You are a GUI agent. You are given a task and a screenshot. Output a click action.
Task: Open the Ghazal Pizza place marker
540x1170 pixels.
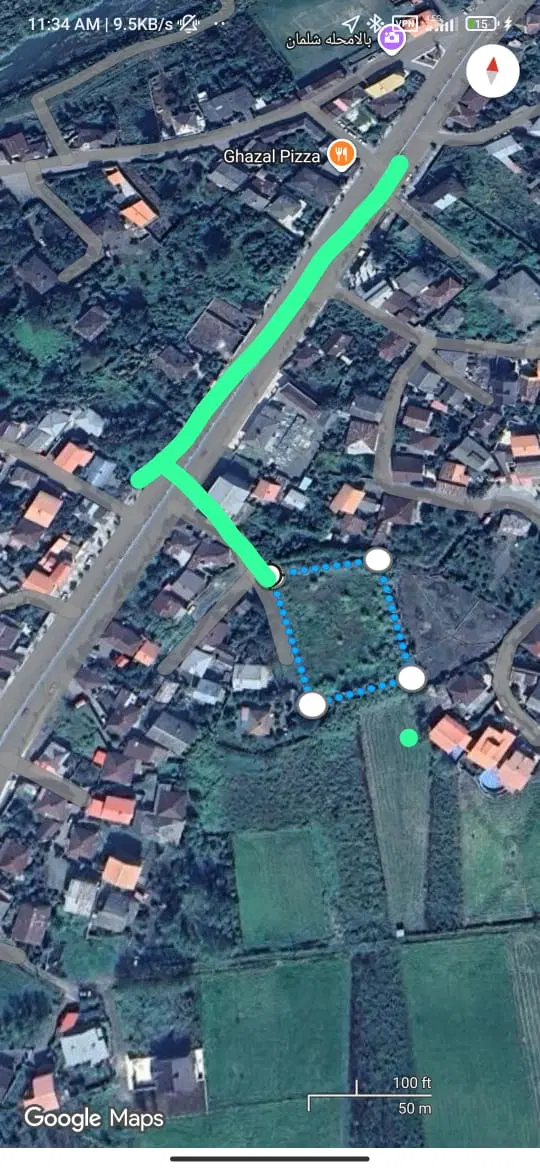click(x=343, y=154)
